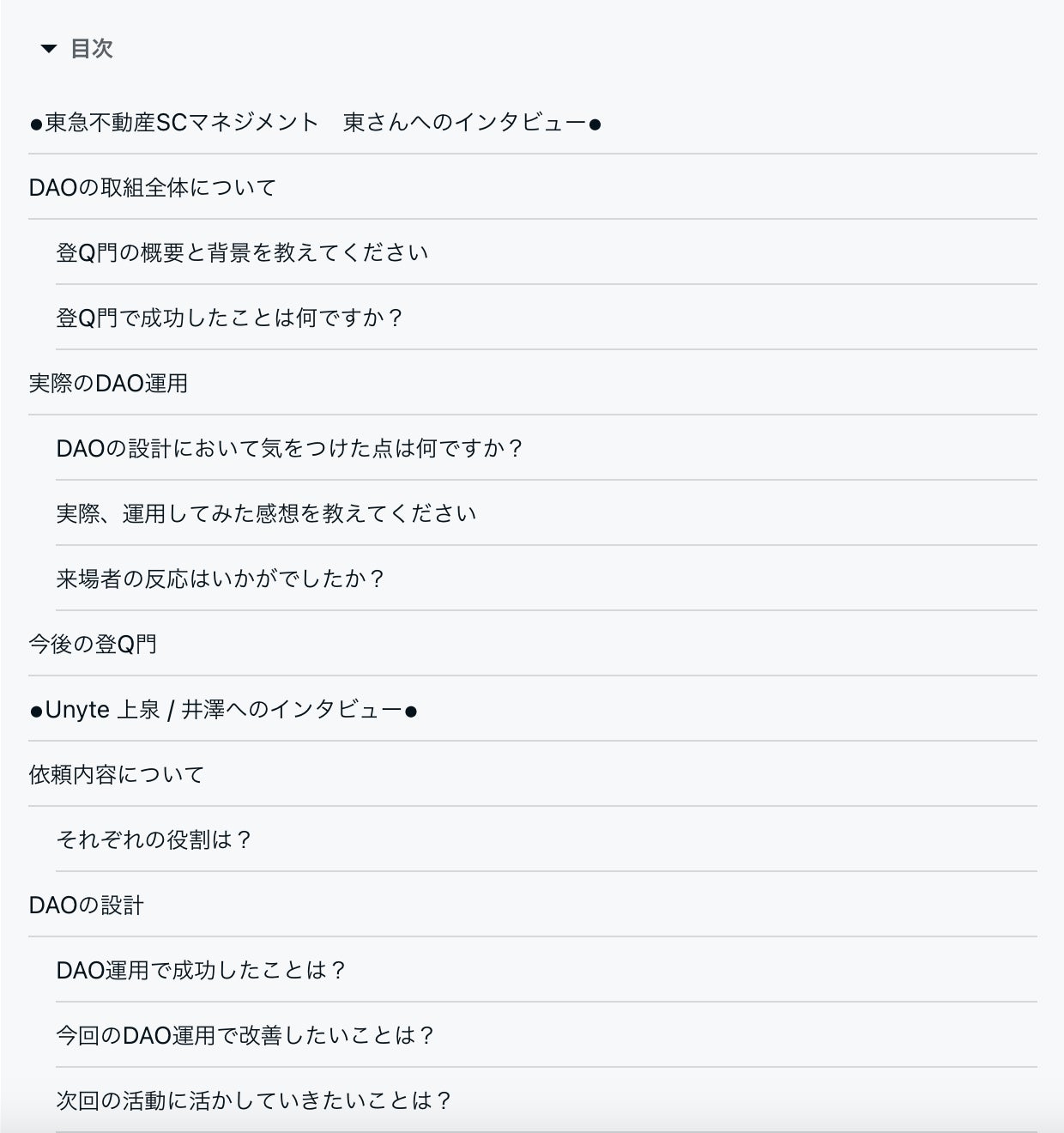The height and width of the screenshot is (1133, 1064).
Task: Open 来場者の反応はいかがでしたか？
Action: (x=221, y=579)
